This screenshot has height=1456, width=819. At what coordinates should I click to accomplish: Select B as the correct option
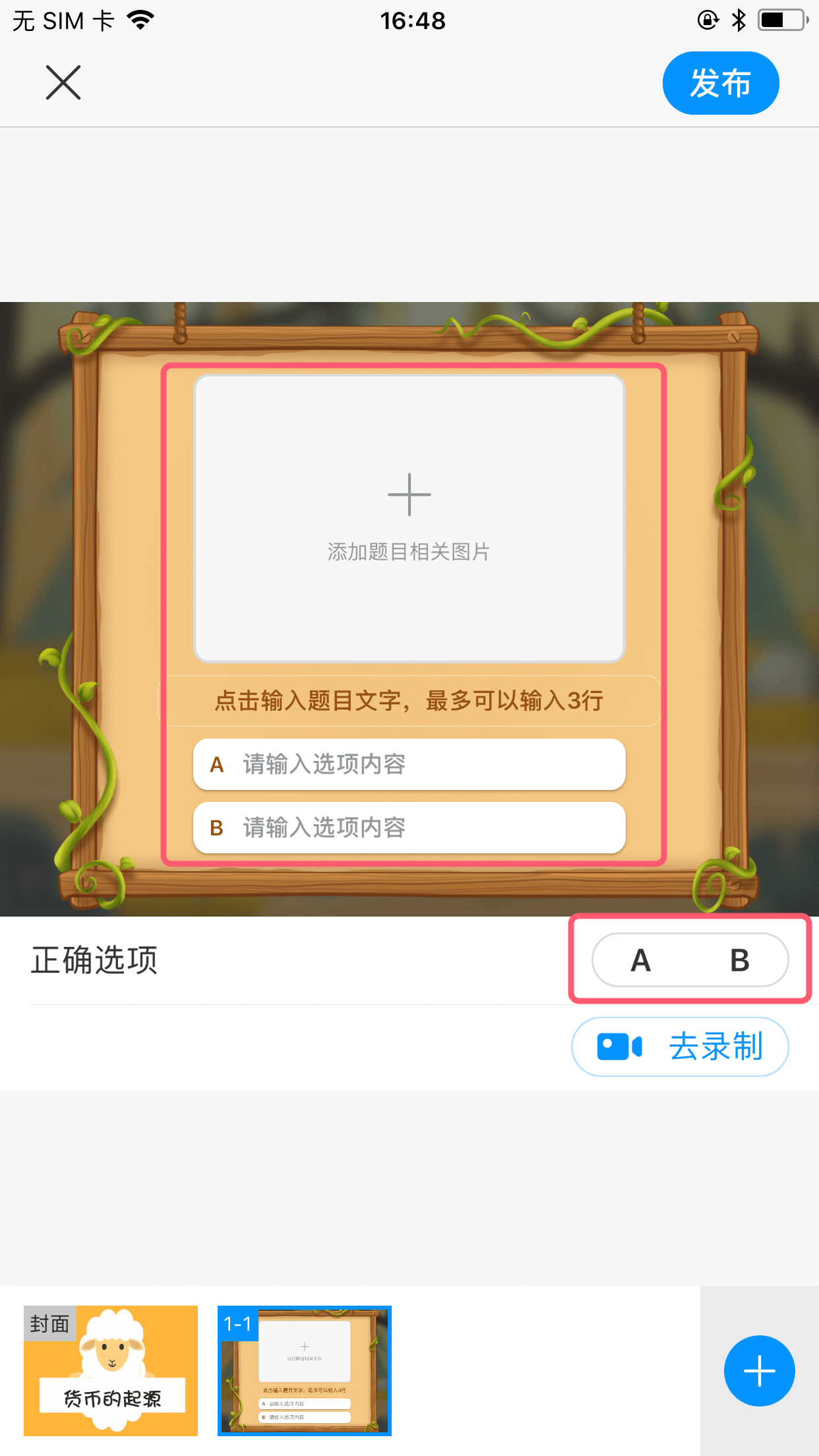click(739, 960)
